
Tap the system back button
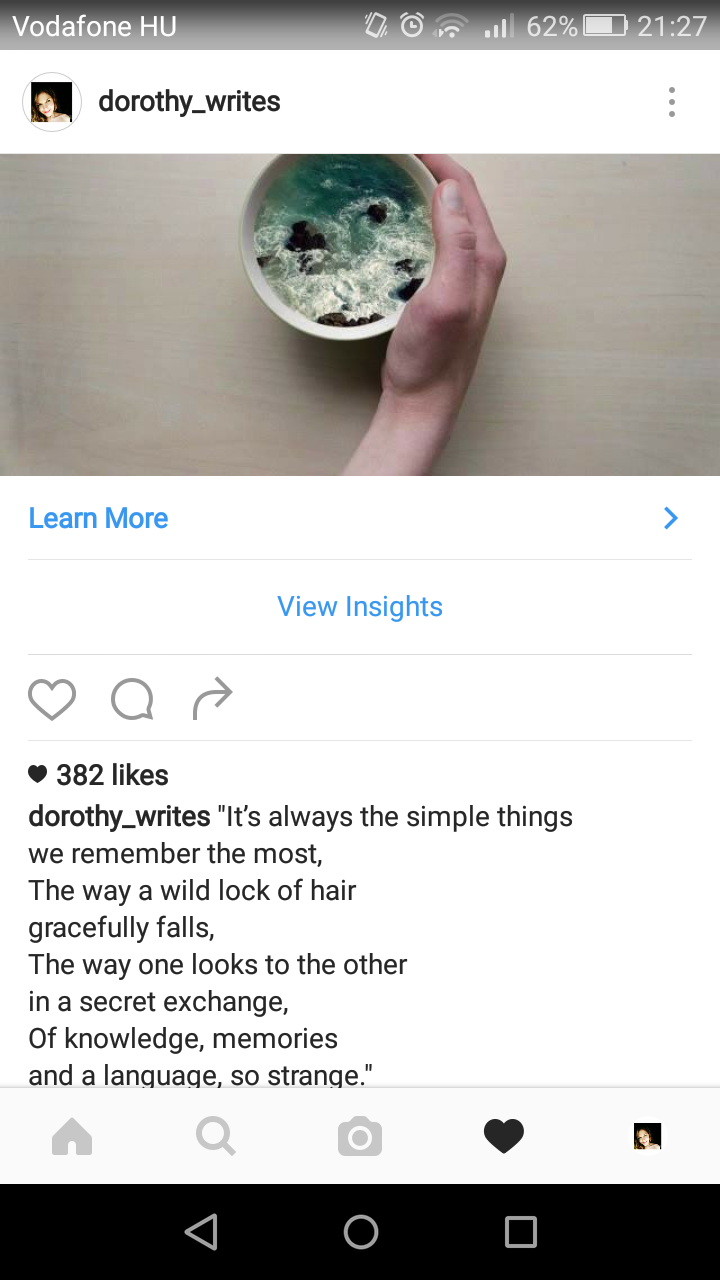pos(201,1232)
